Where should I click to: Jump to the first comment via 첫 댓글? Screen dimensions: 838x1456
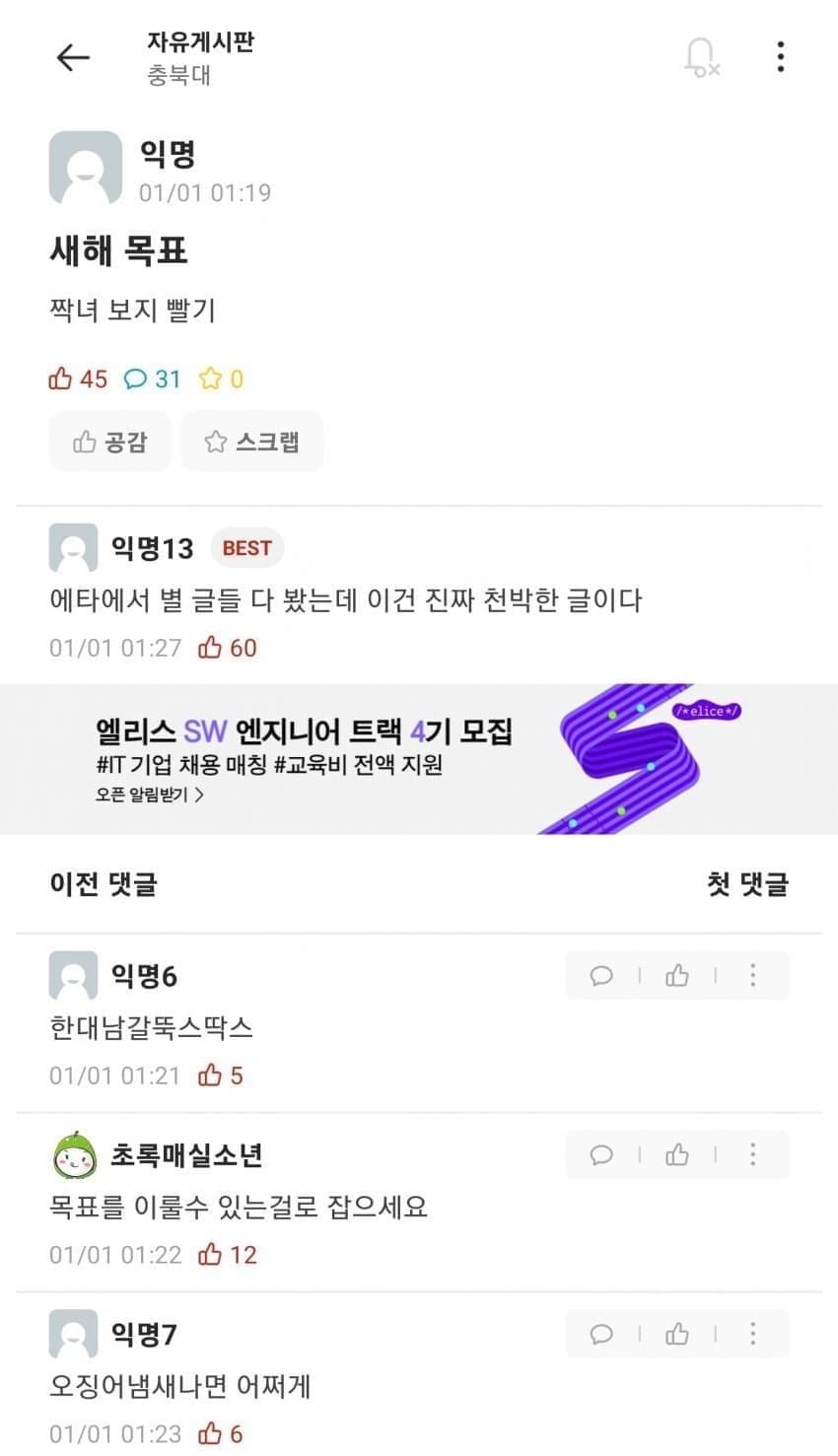[747, 884]
